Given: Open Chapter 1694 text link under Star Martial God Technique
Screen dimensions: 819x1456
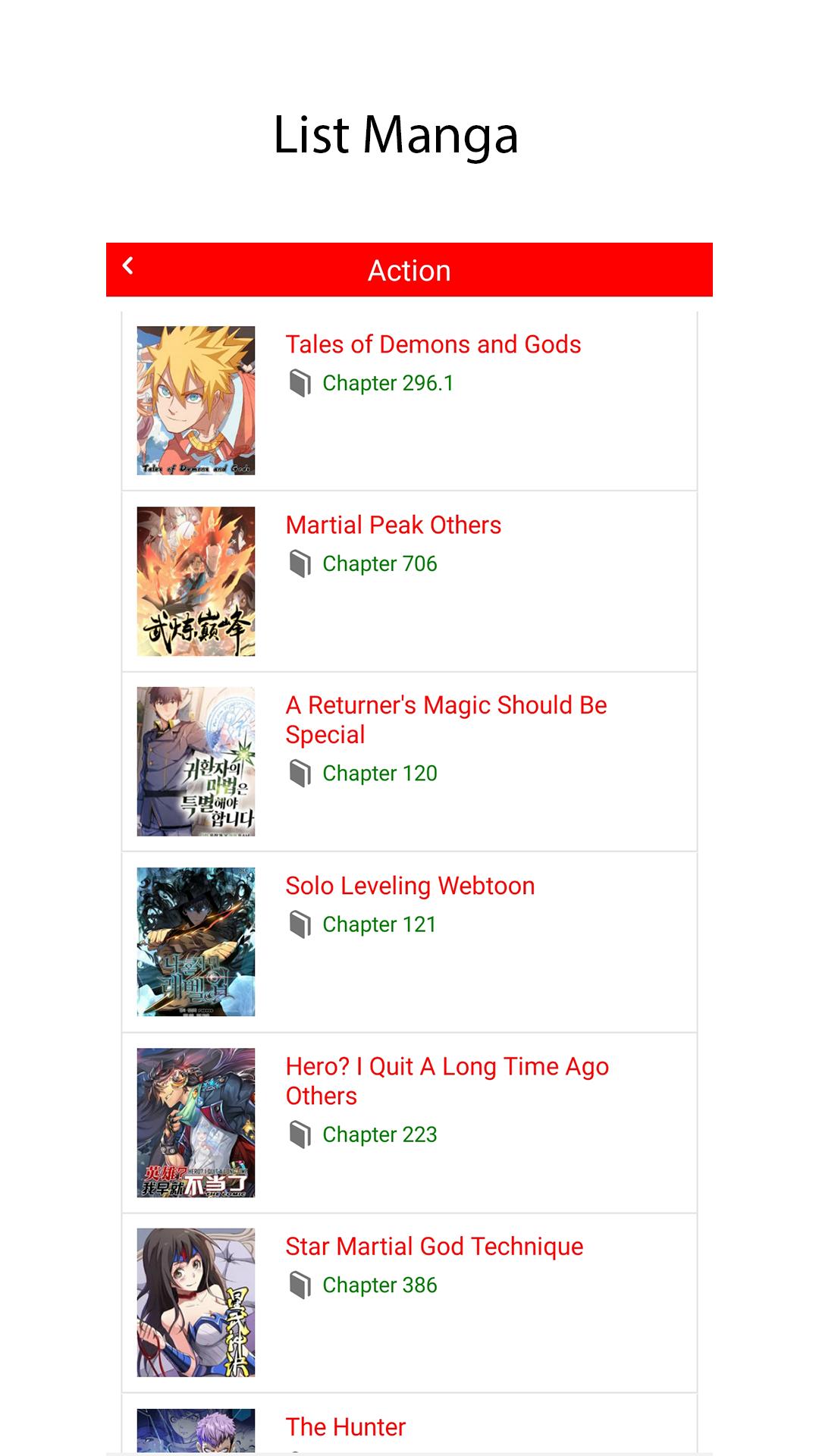Looking at the screenshot, I should [379, 1285].
